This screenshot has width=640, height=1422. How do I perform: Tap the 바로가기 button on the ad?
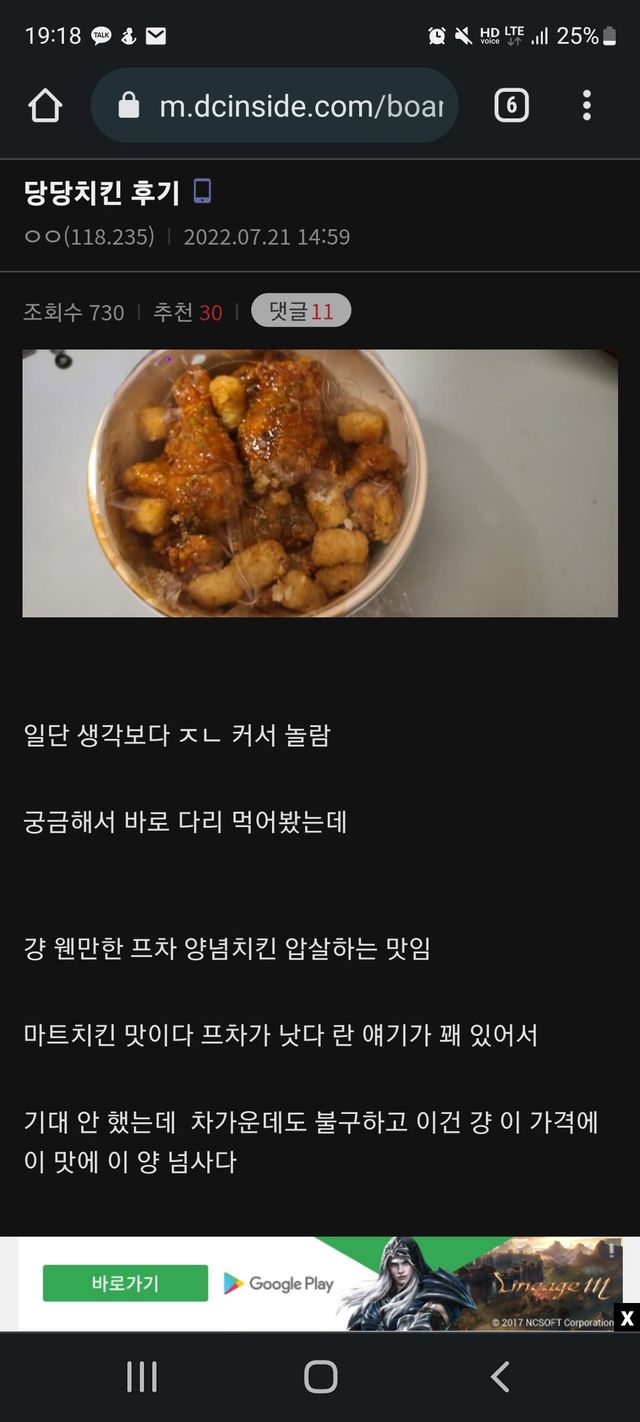coord(125,1283)
